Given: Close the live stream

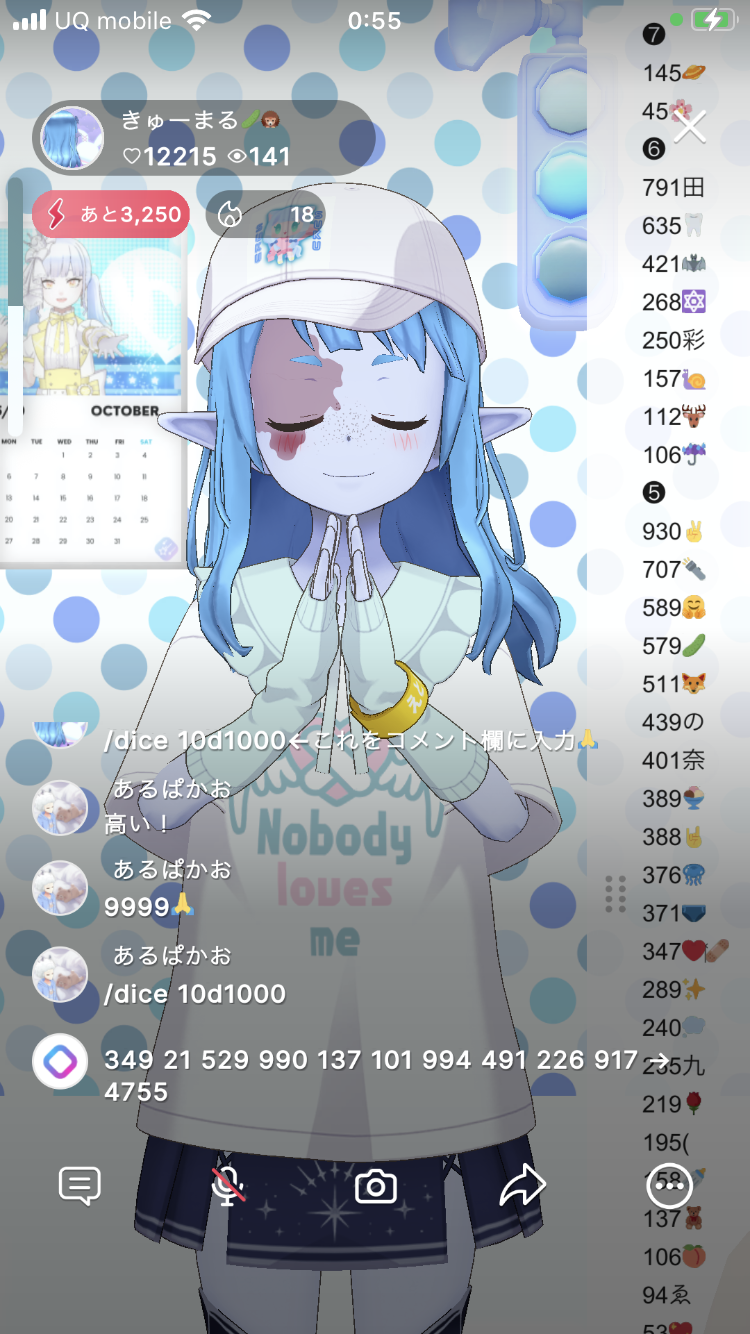Looking at the screenshot, I should (x=690, y=127).
